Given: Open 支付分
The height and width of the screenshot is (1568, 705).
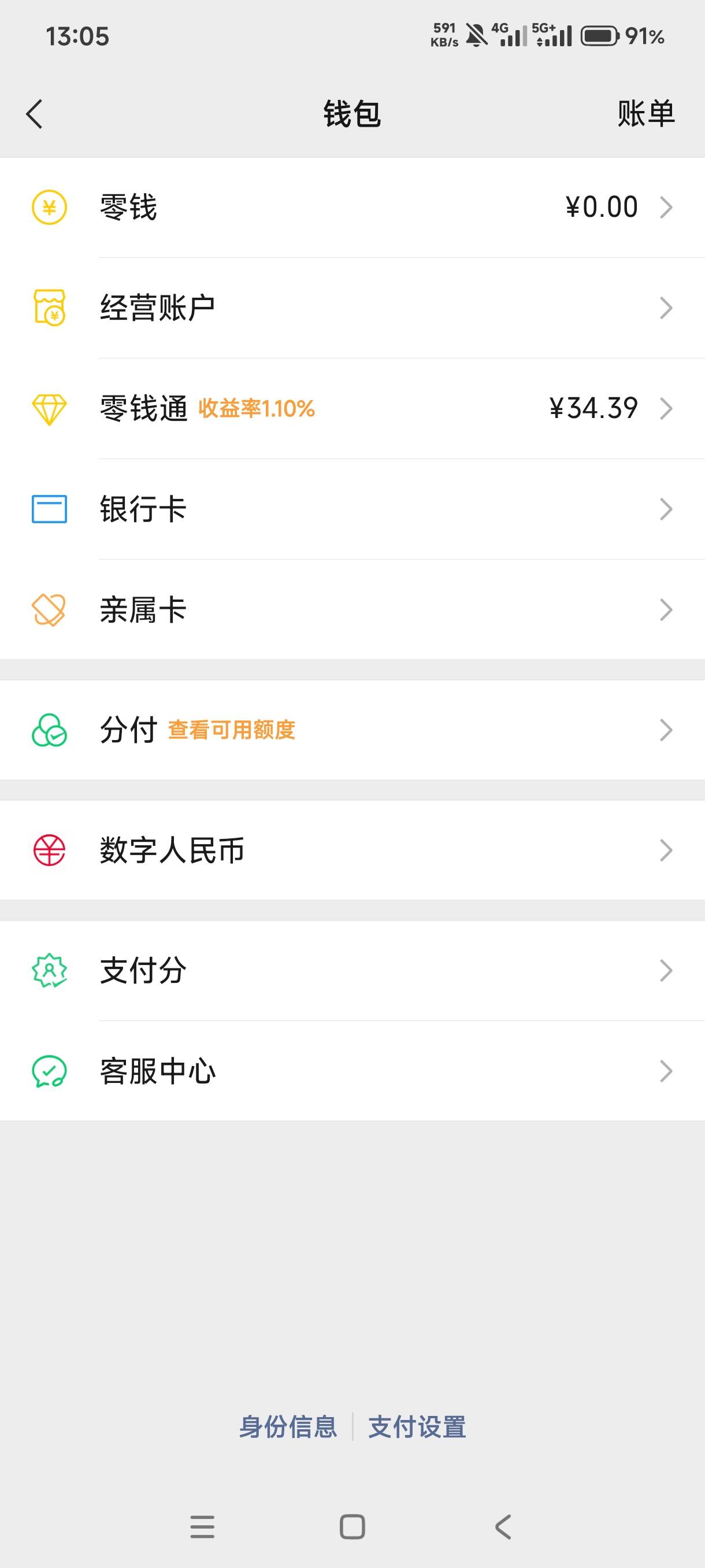Looking at the screenshot, I should coord(352,971).
